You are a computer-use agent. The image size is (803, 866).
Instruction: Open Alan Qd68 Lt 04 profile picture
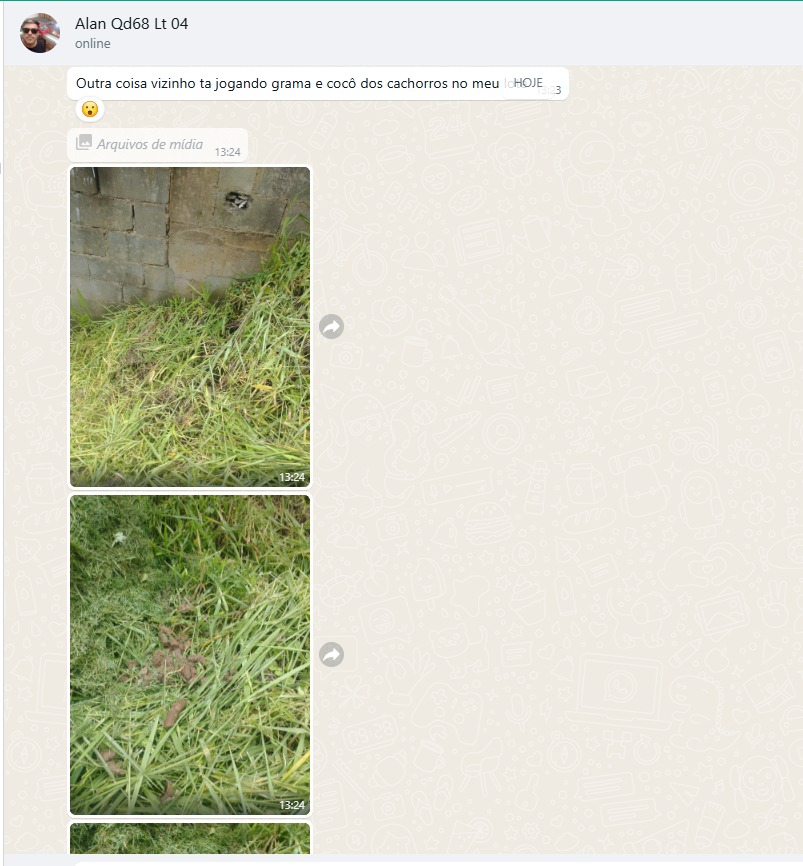39,33
